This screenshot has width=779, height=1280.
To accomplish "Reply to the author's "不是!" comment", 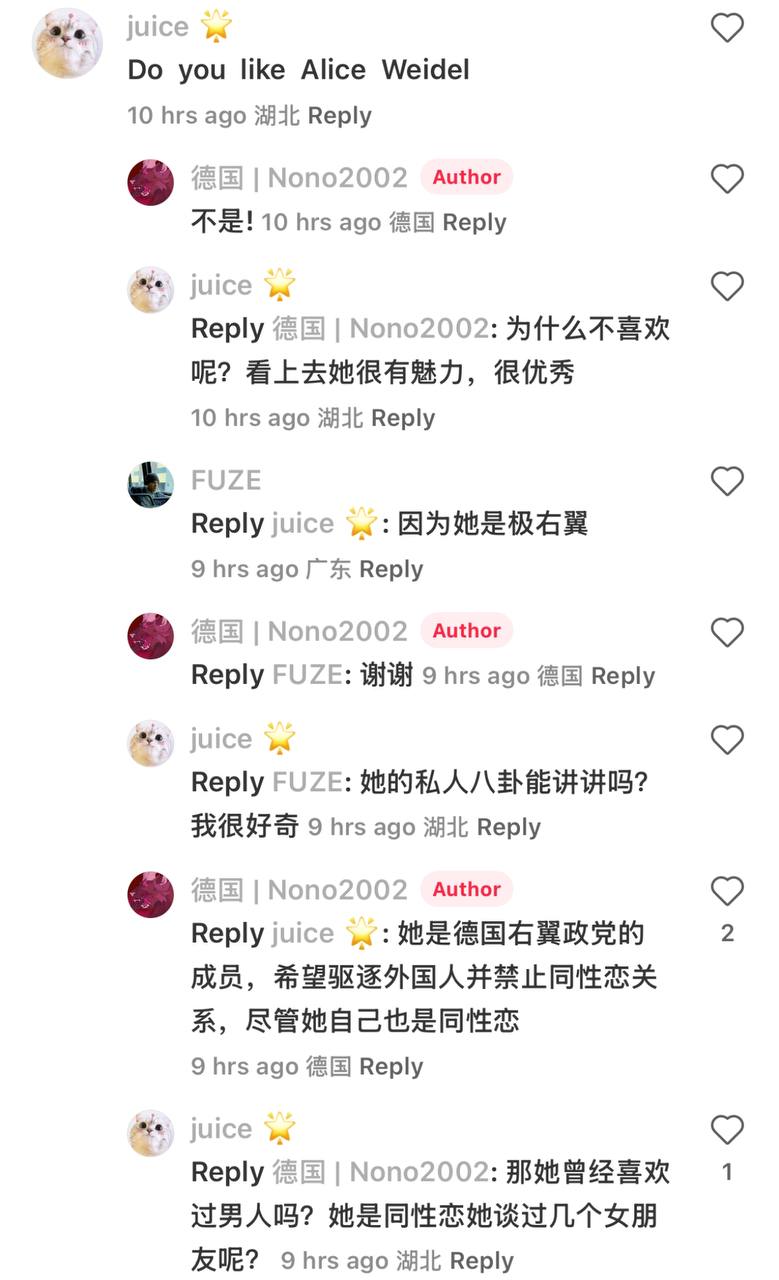I will coord(474,222).
